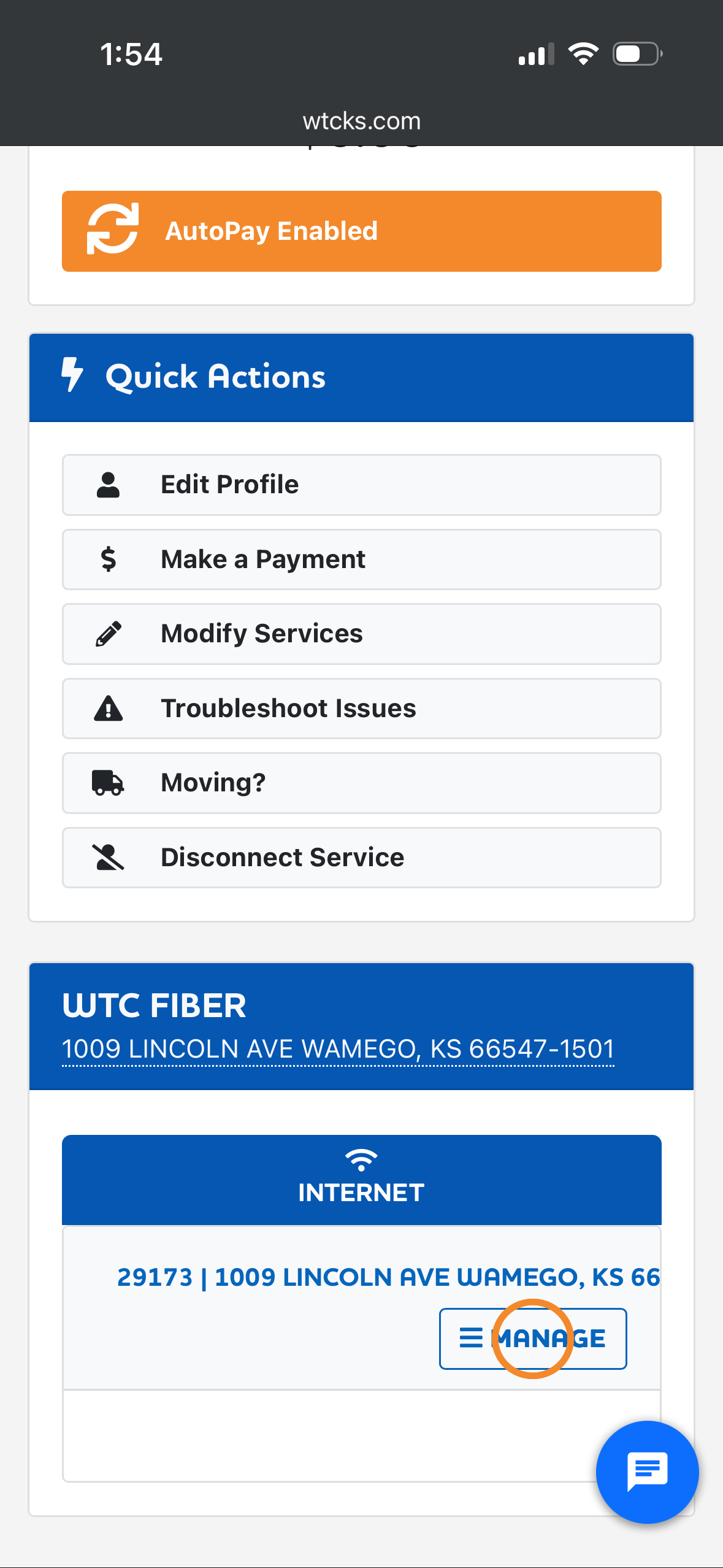Tap the Manage button for Internet
Image resolution: width=723 pixels, height=1568 pixels.
point(533,1339)
